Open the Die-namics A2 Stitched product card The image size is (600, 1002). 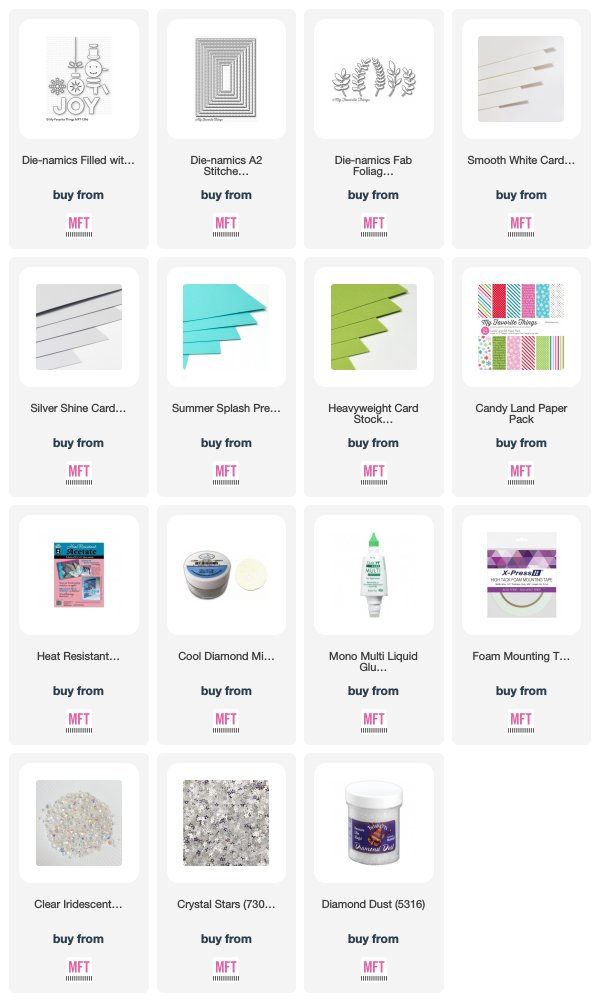tap(226, 80)
